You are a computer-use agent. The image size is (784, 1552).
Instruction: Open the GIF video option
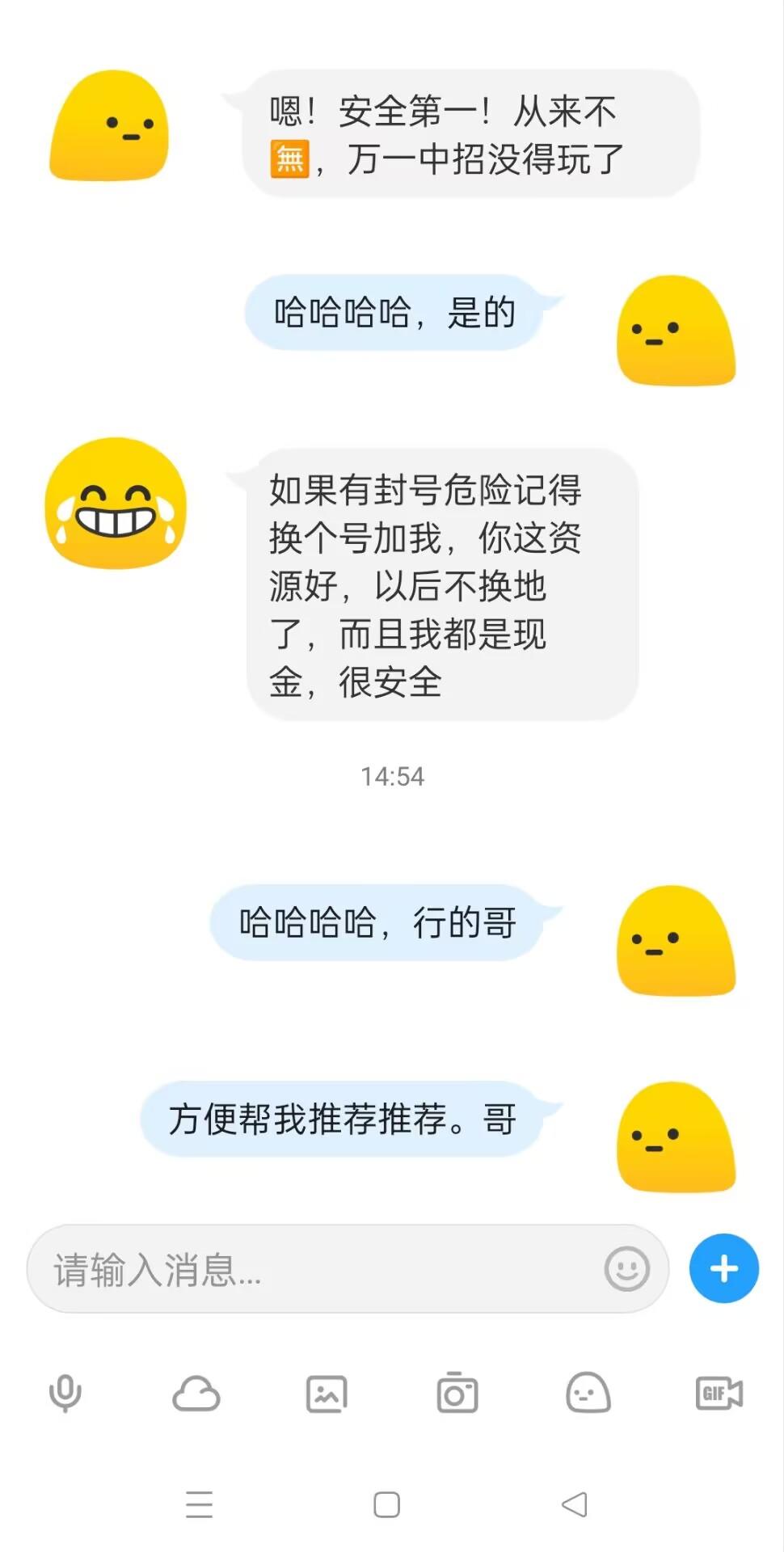point(719,1394)
